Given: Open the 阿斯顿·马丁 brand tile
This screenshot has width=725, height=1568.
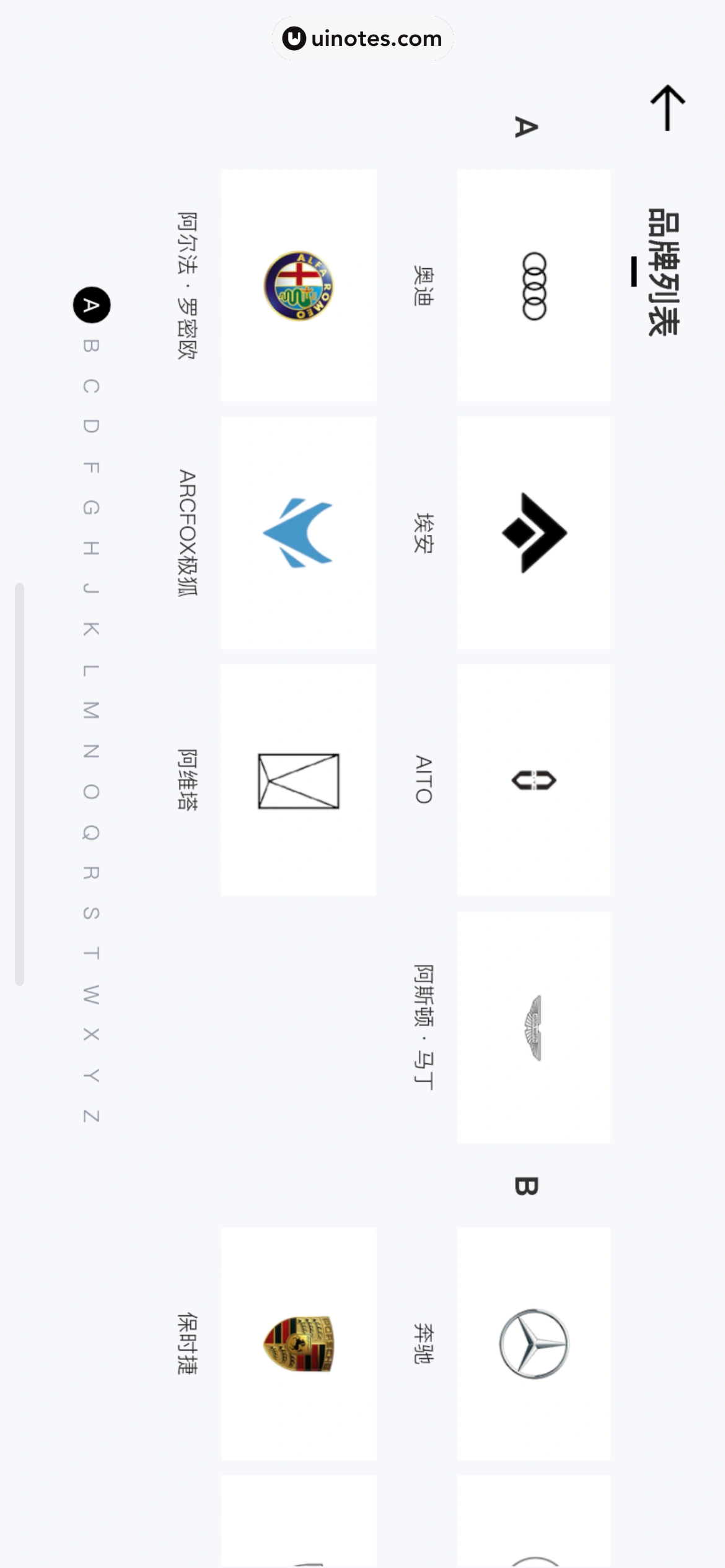Looking at the screenshot, I should [534, 1027].
